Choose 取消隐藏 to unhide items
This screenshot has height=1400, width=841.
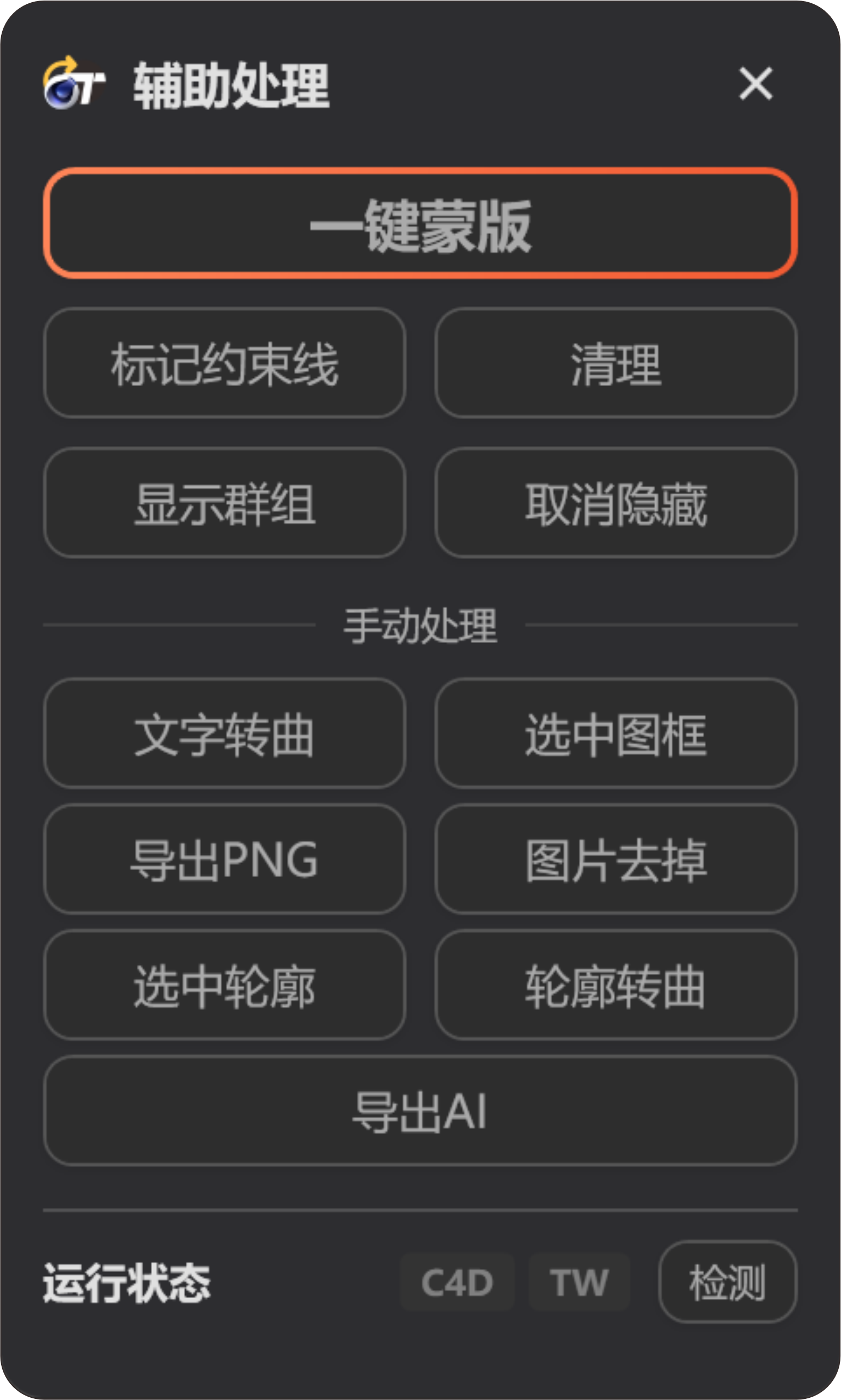tap(616, 503)
